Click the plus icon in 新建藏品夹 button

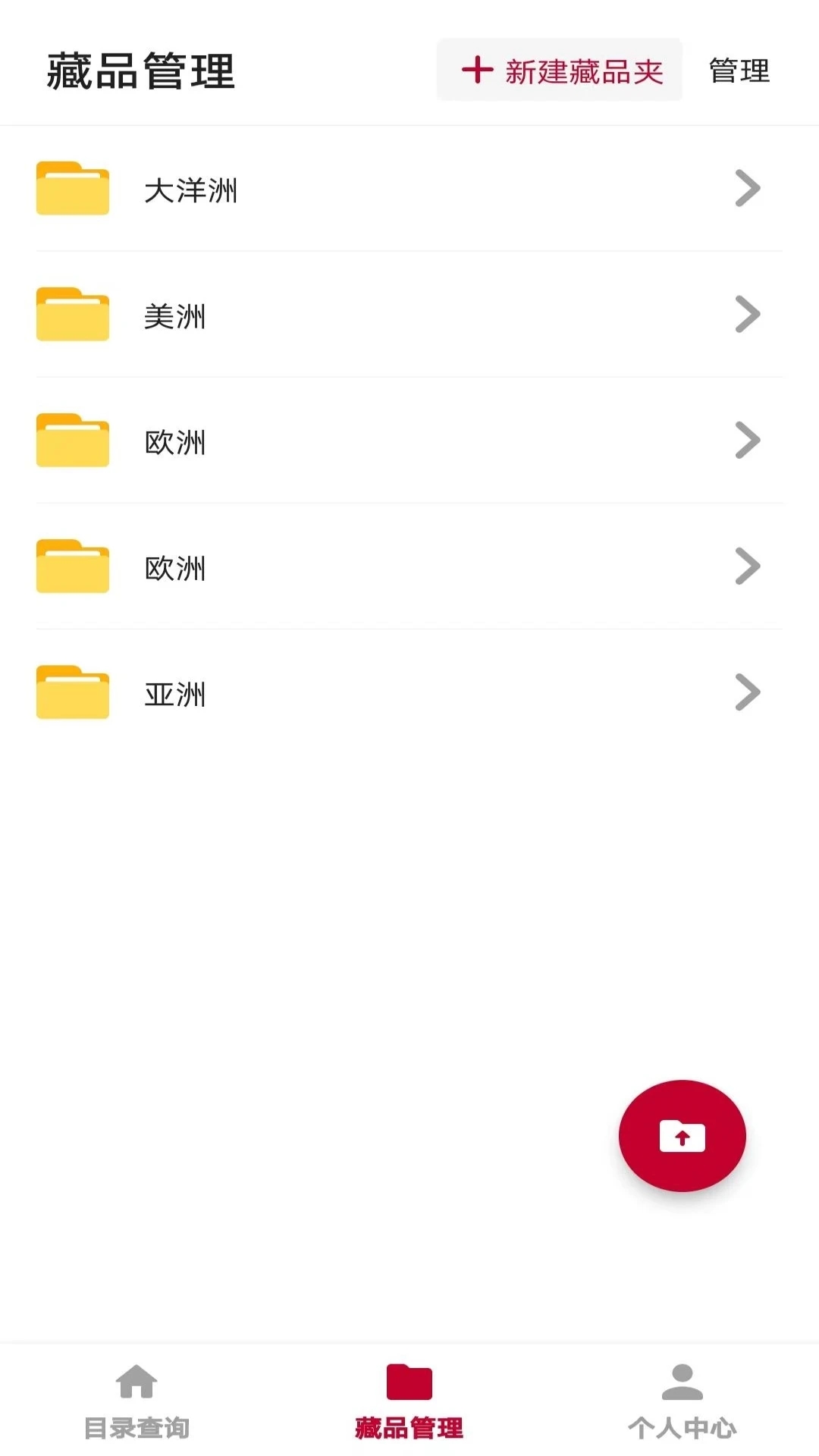tap(476, 71)
